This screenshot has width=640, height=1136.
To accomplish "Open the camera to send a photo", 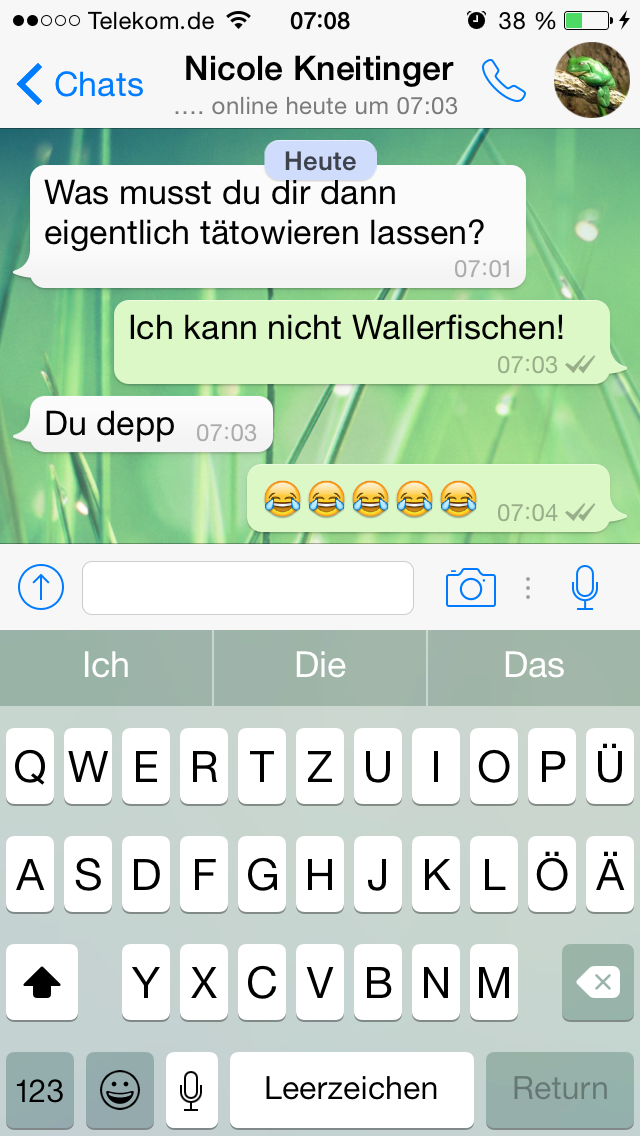I will pos(470,587).
